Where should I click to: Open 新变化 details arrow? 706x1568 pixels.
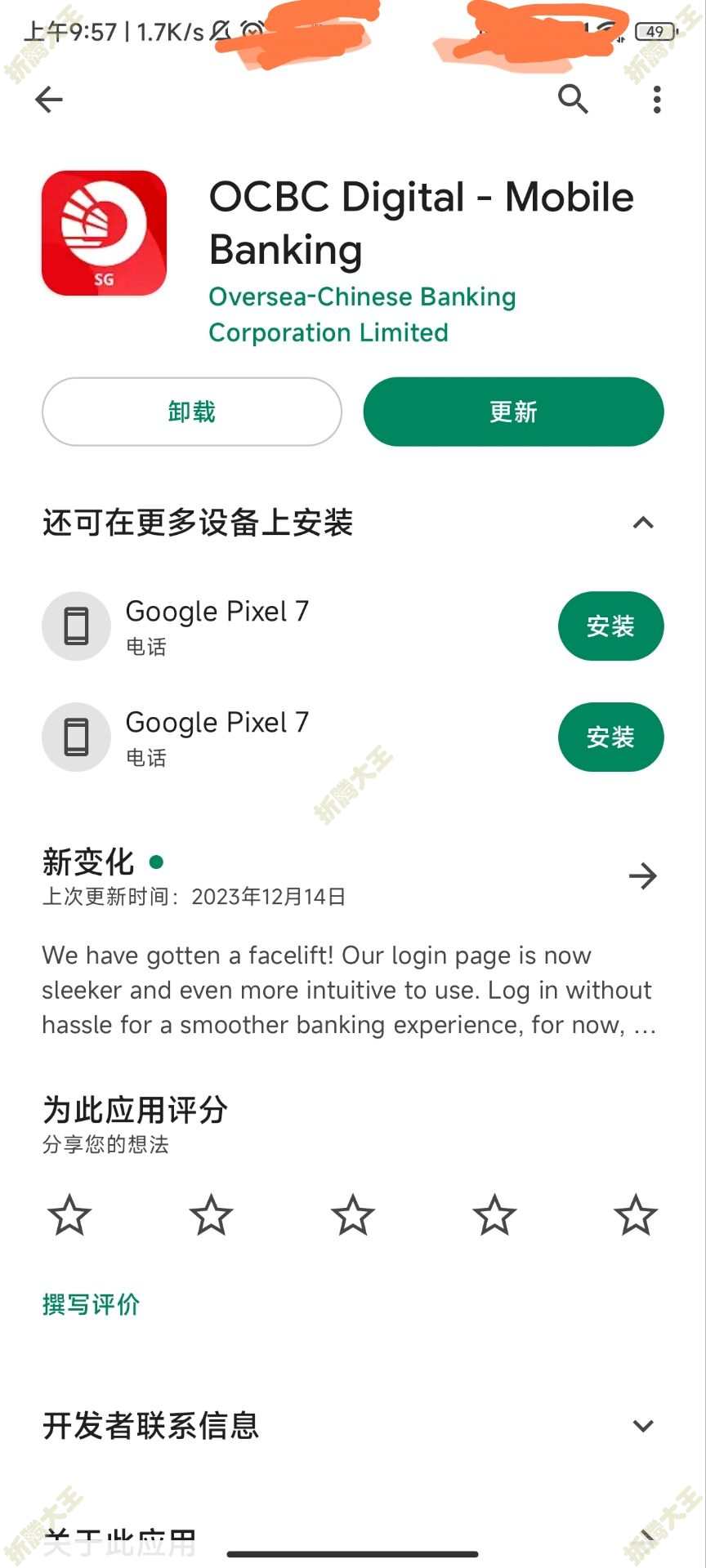tap(643, 876)
